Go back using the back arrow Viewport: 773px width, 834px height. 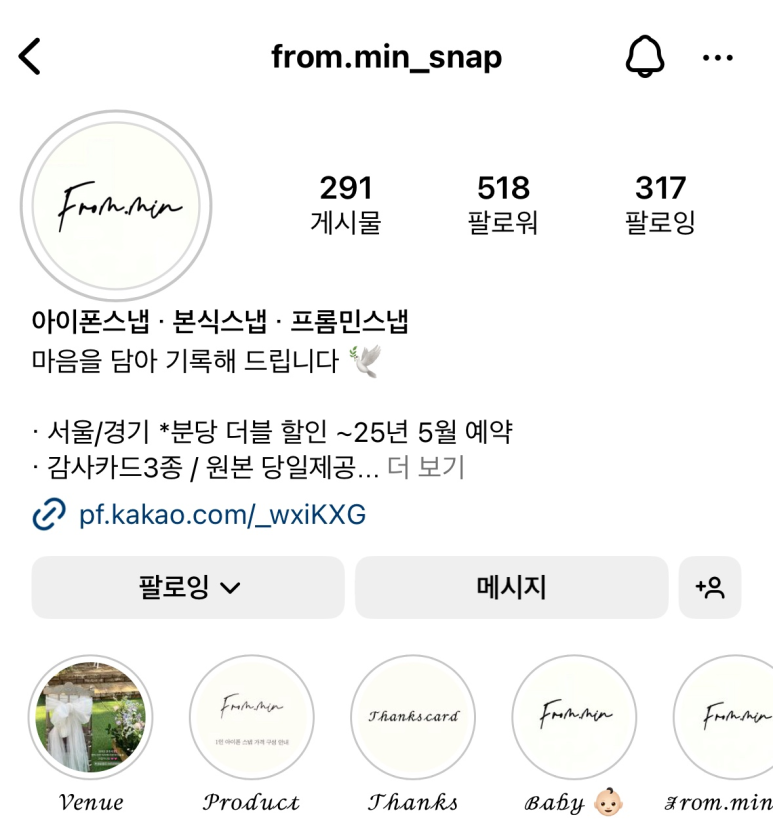click(31, 57)
